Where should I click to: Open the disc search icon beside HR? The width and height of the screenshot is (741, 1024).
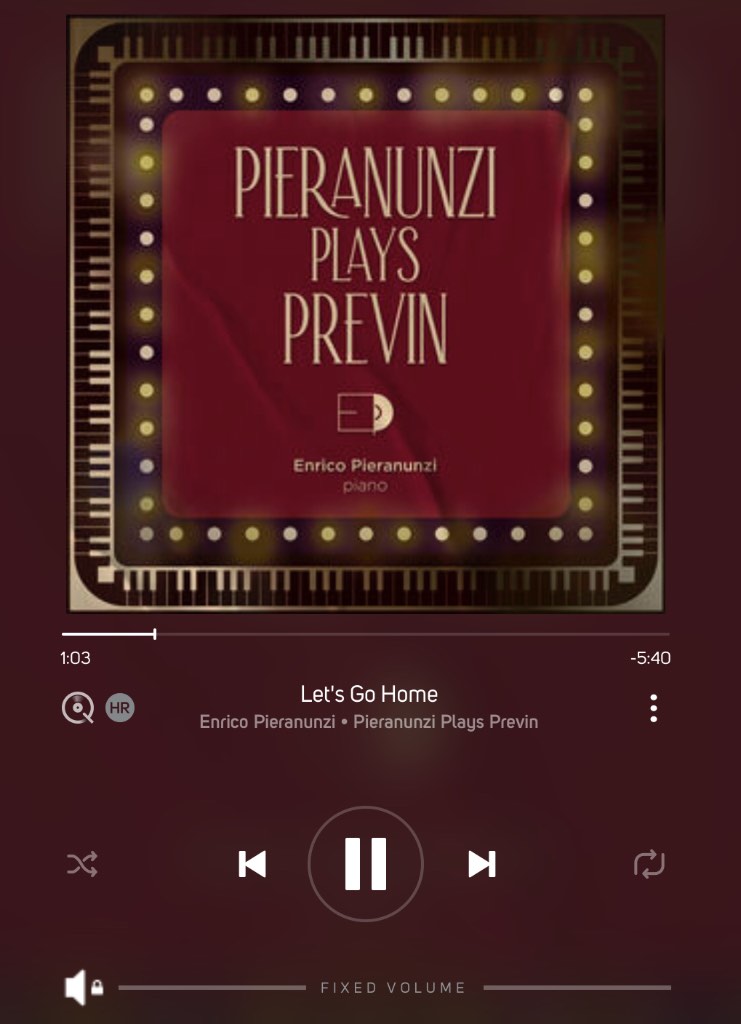(x=78, y=708)
